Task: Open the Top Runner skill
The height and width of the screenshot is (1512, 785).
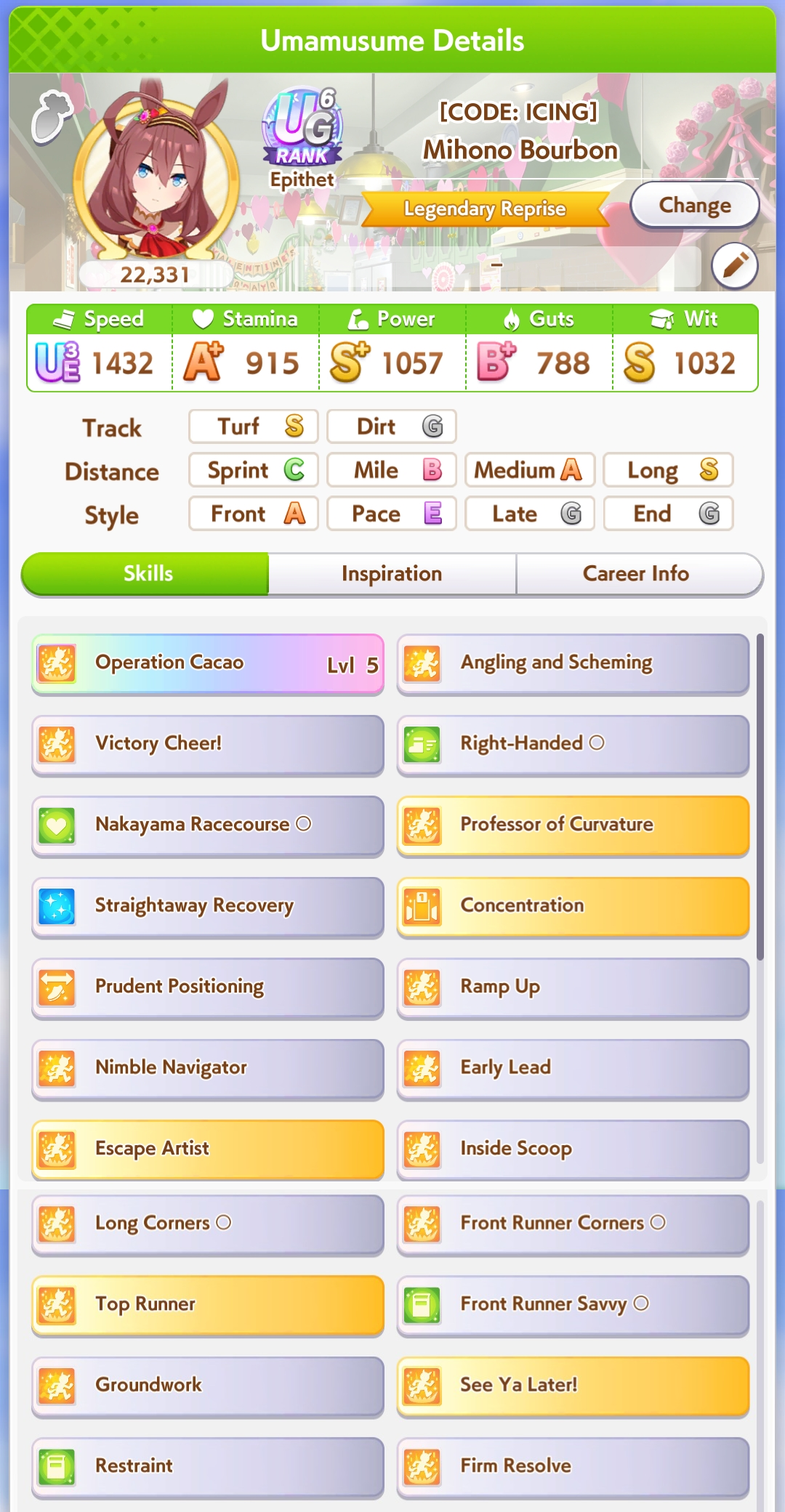Action: point(208,1305)
